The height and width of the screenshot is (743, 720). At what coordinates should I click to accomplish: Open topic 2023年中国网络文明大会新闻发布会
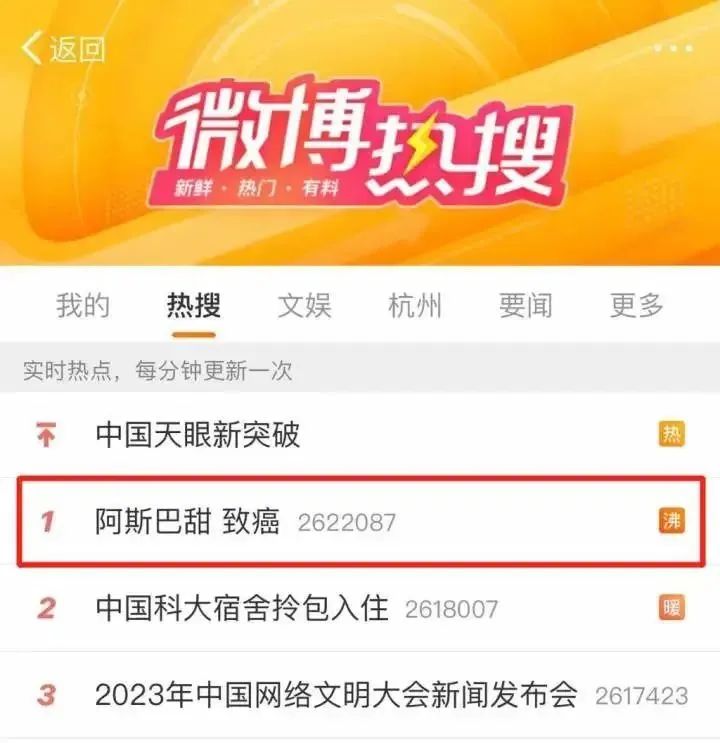click(x=336, y=694)
